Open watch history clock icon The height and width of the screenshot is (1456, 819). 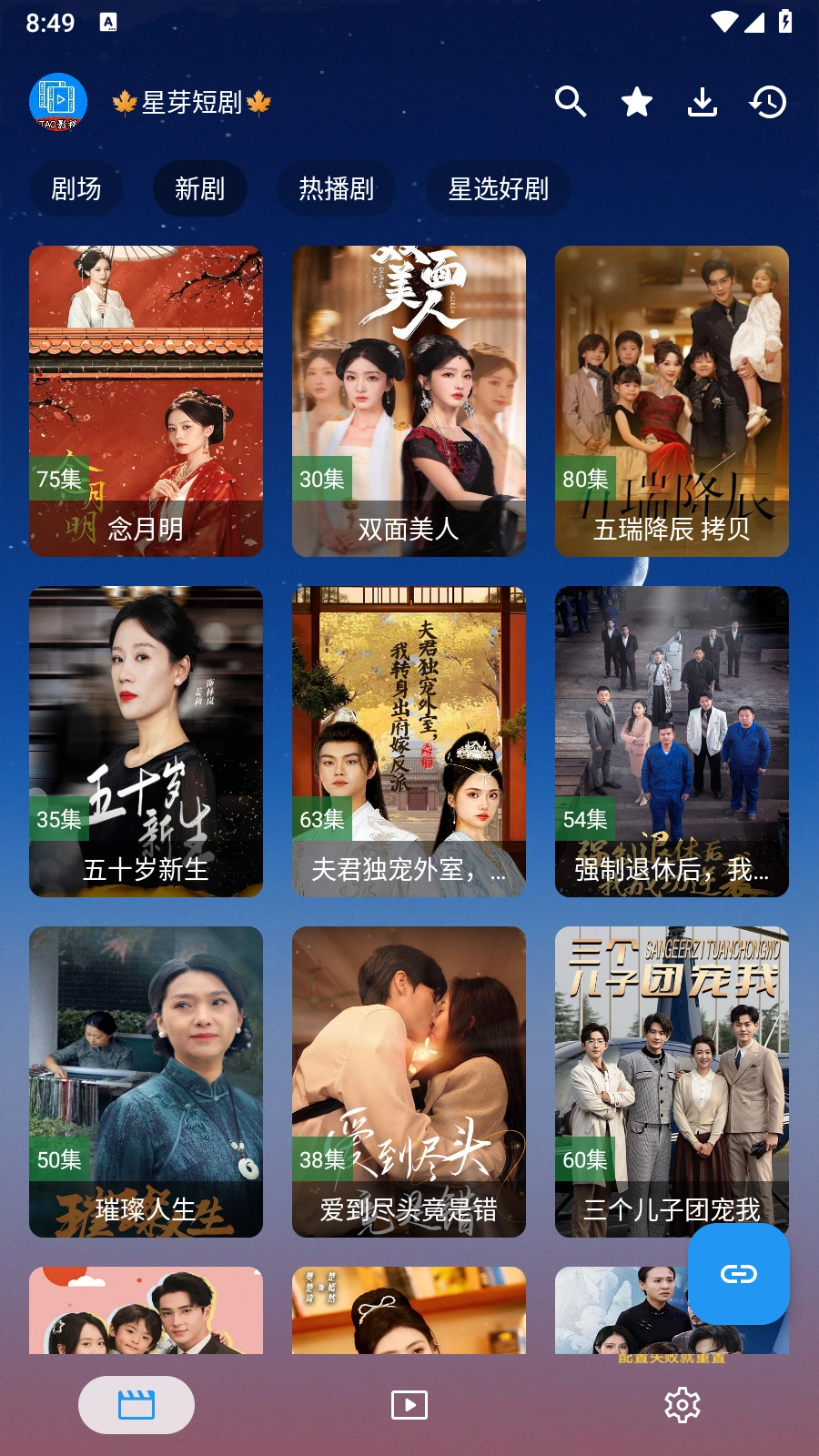pos(768,102)
